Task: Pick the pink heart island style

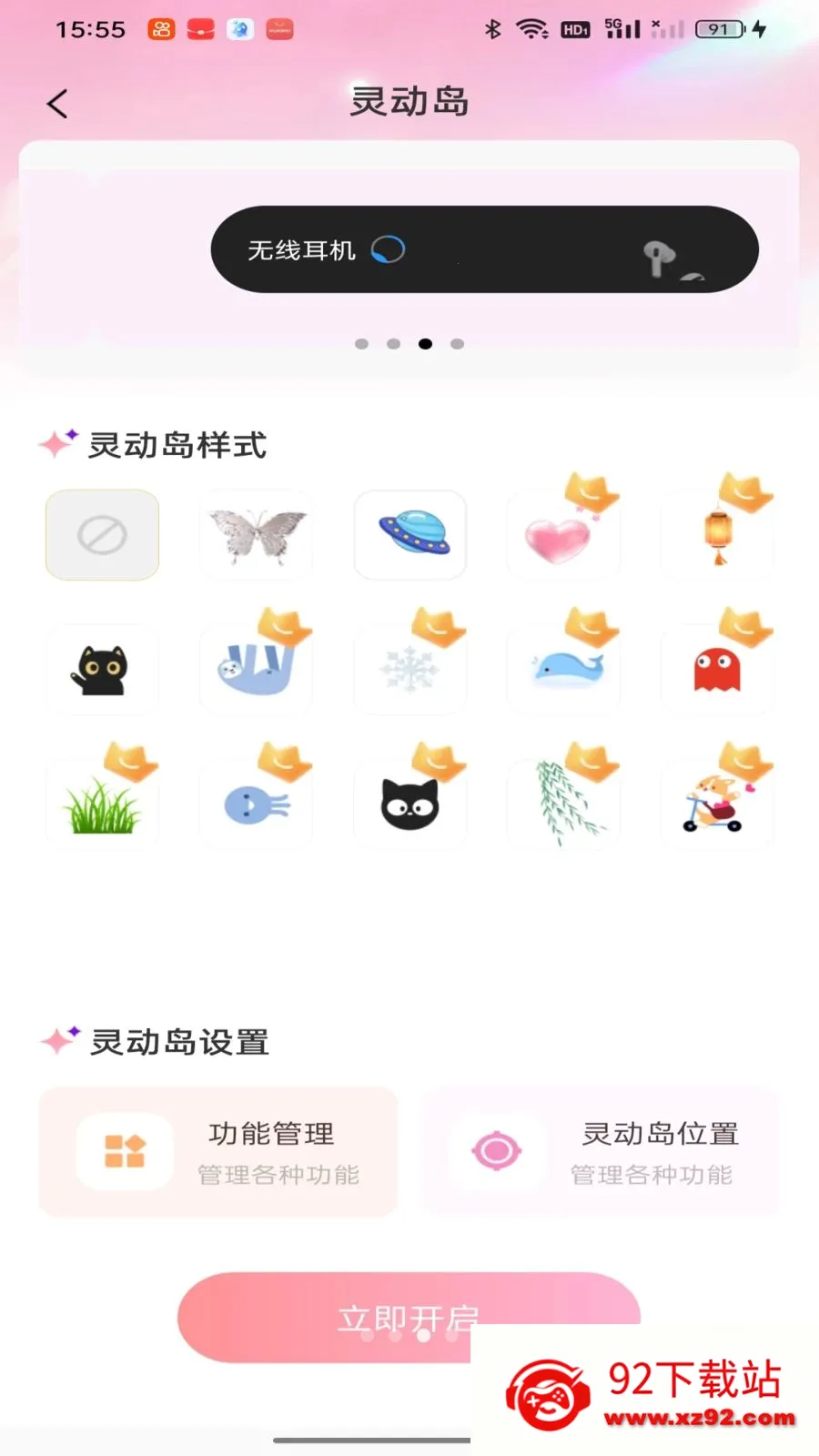Action: 563,537
